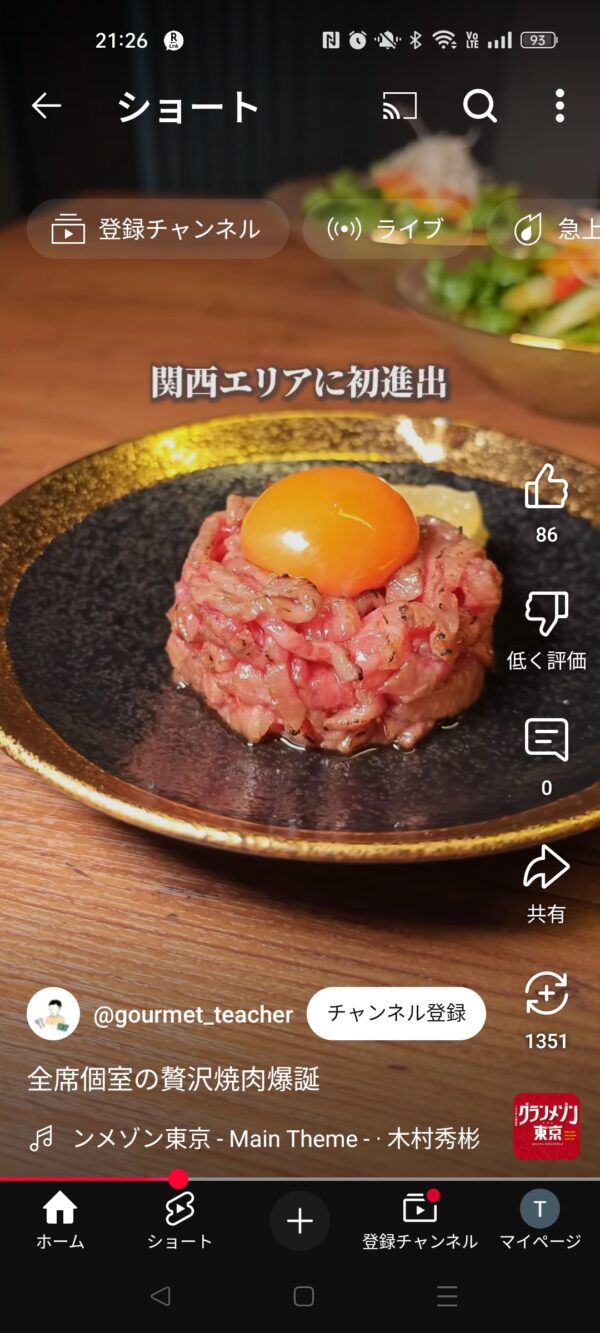
Task: Open search from the top bar
Action: 480,106
